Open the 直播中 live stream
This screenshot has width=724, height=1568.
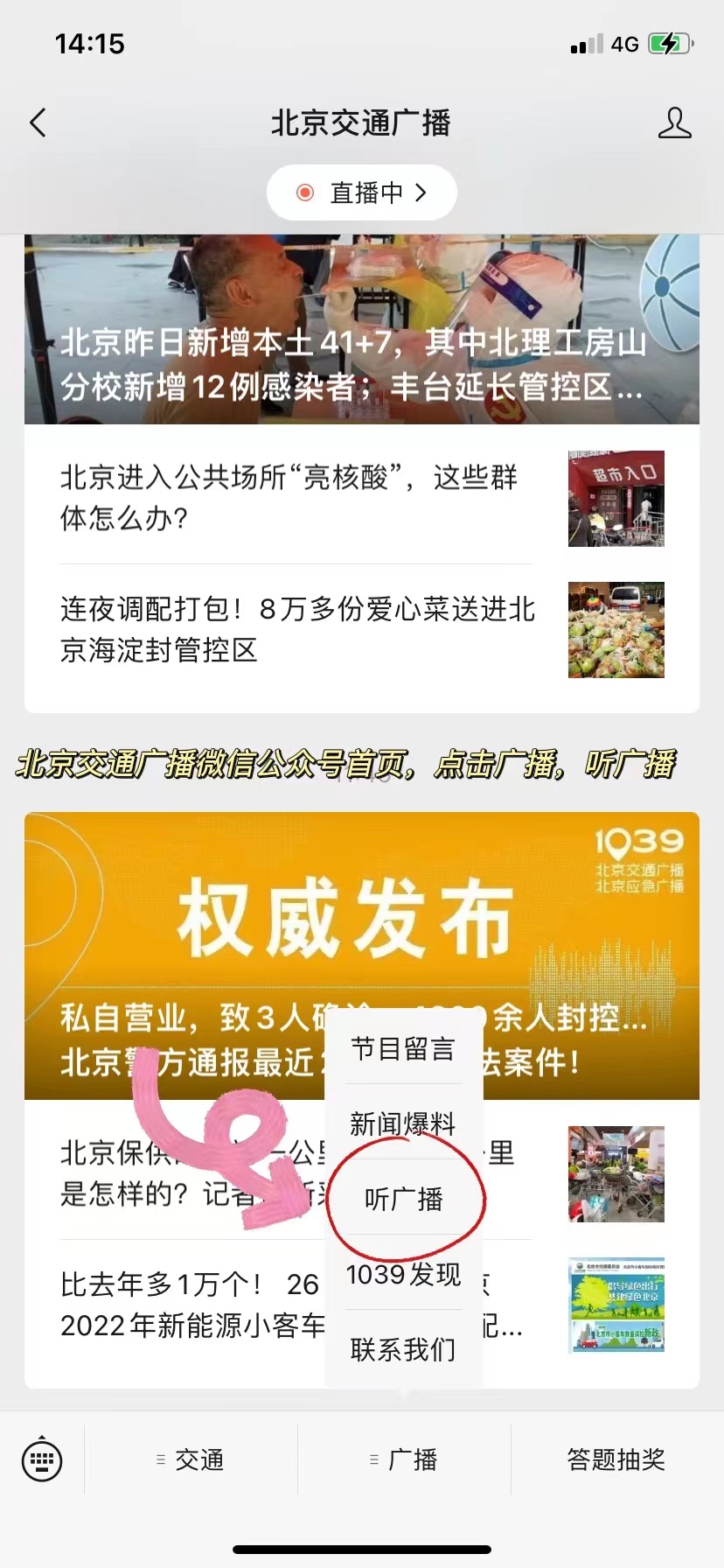(361, 192)
